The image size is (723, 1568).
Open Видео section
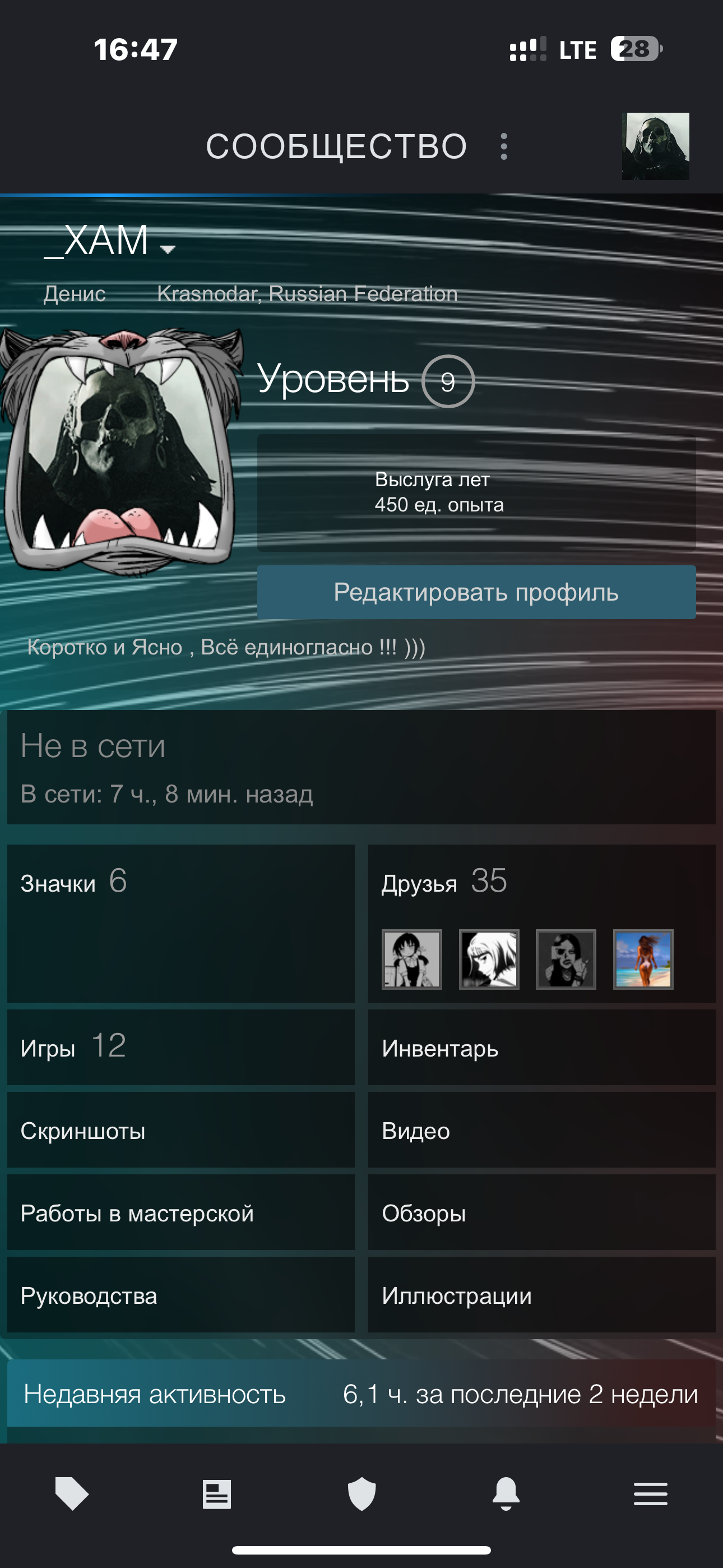(x=541, y=1131)
